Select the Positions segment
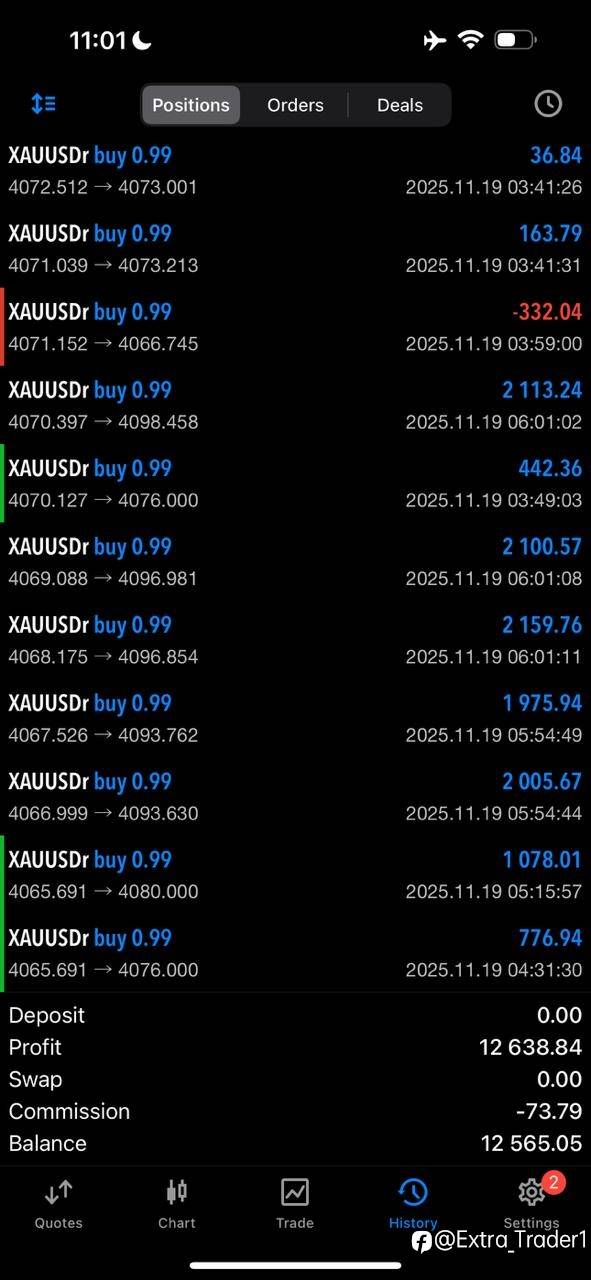The height and width of the screenshot is (1280, 591). pos(191,105)
